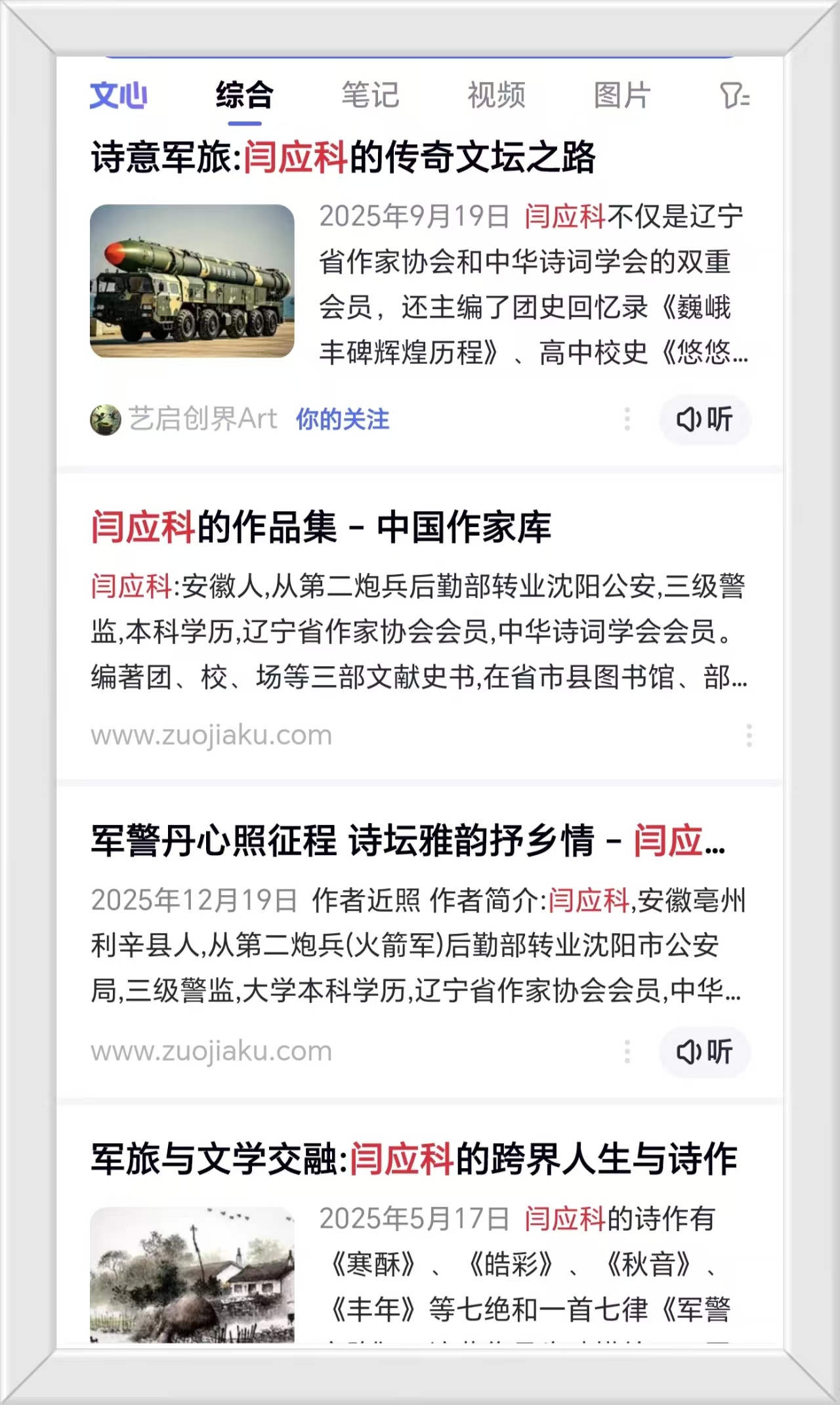Open more options for 诗意军旅 result

(x=627, y=419)
